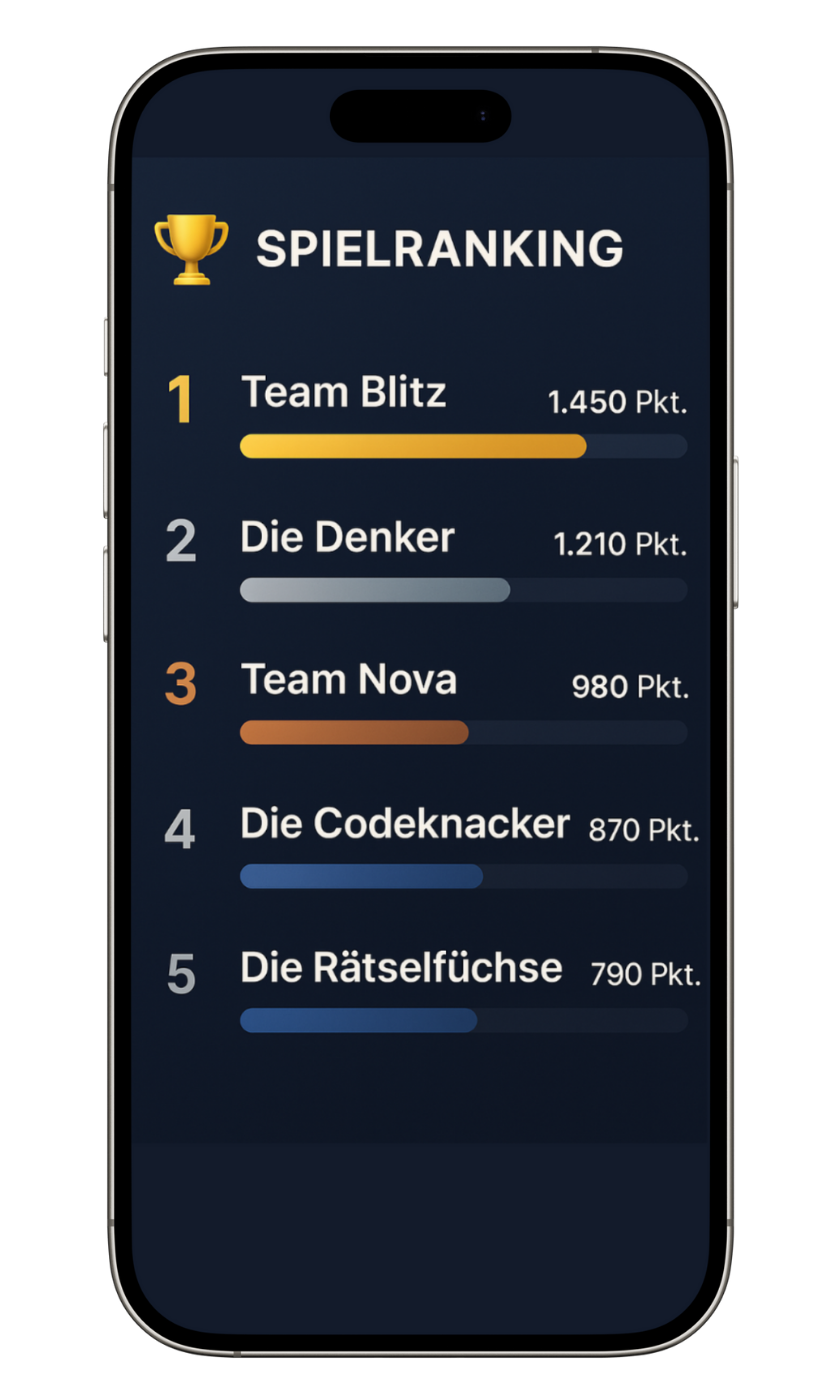Click the gold progress bar for Team Blitz
The image size is (840, 1400).
click(412, 447)
